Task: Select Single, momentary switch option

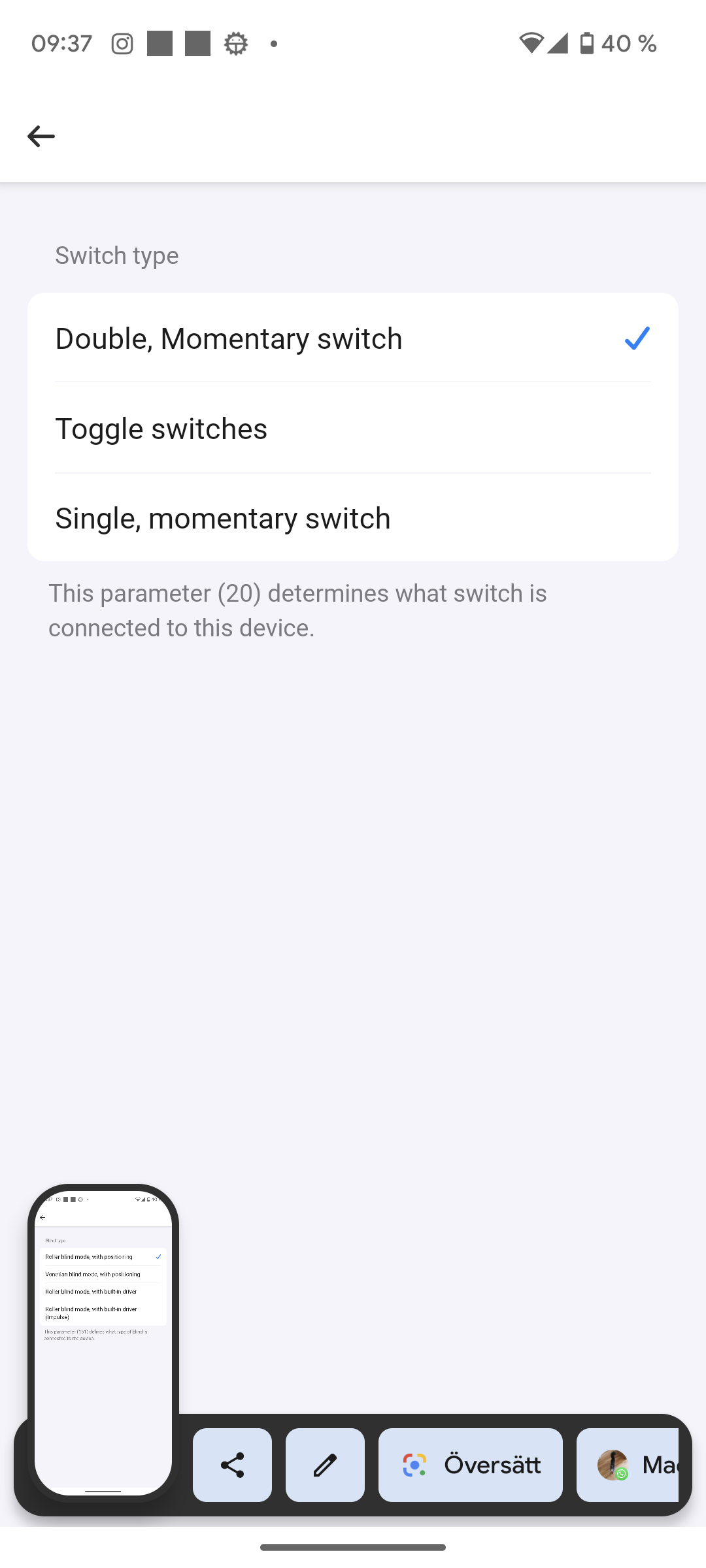Action: pyautogui.click(x=353, y=518)
